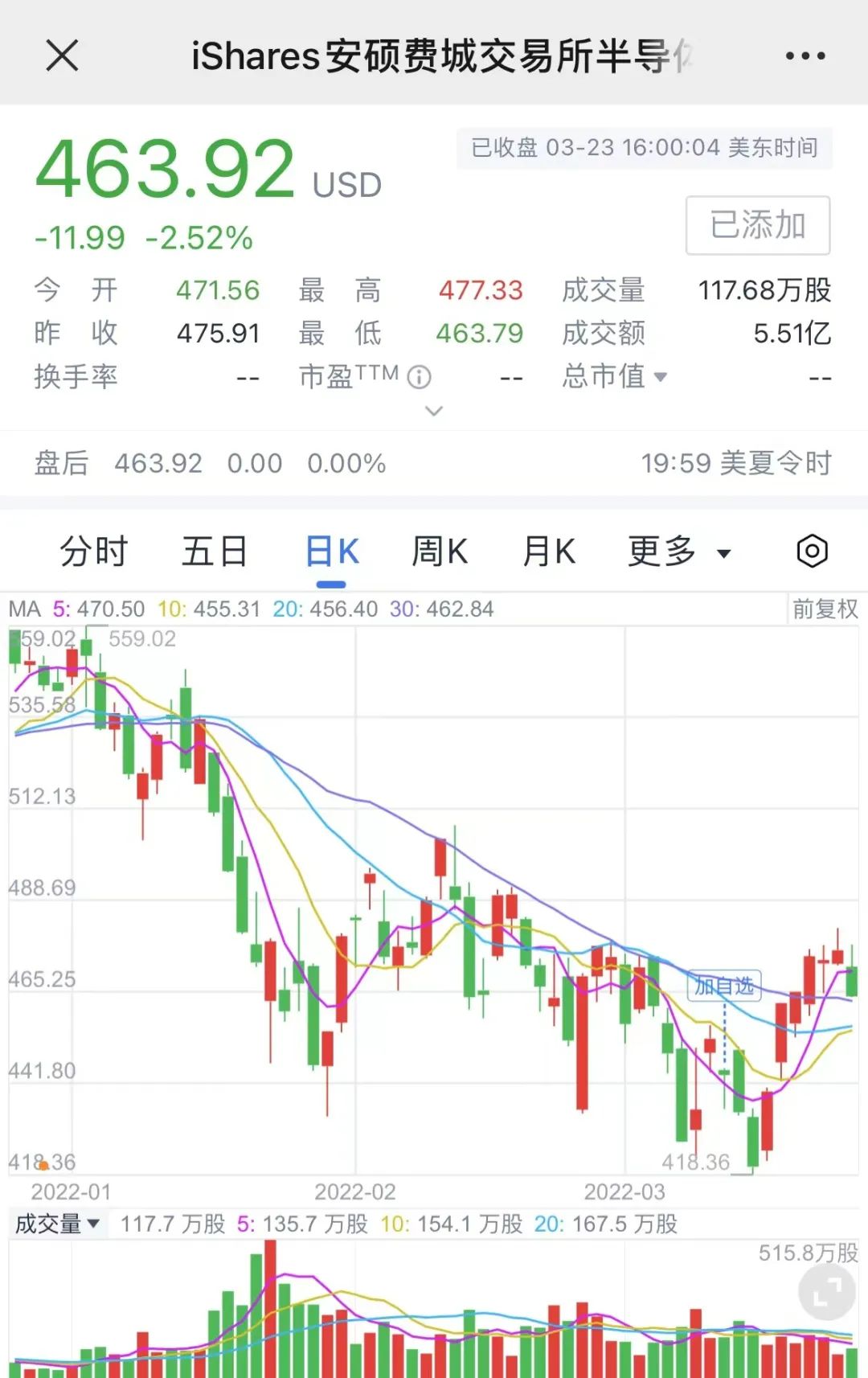
Task: Change the 前复权 adjustment setting
Action: (825, 609)
